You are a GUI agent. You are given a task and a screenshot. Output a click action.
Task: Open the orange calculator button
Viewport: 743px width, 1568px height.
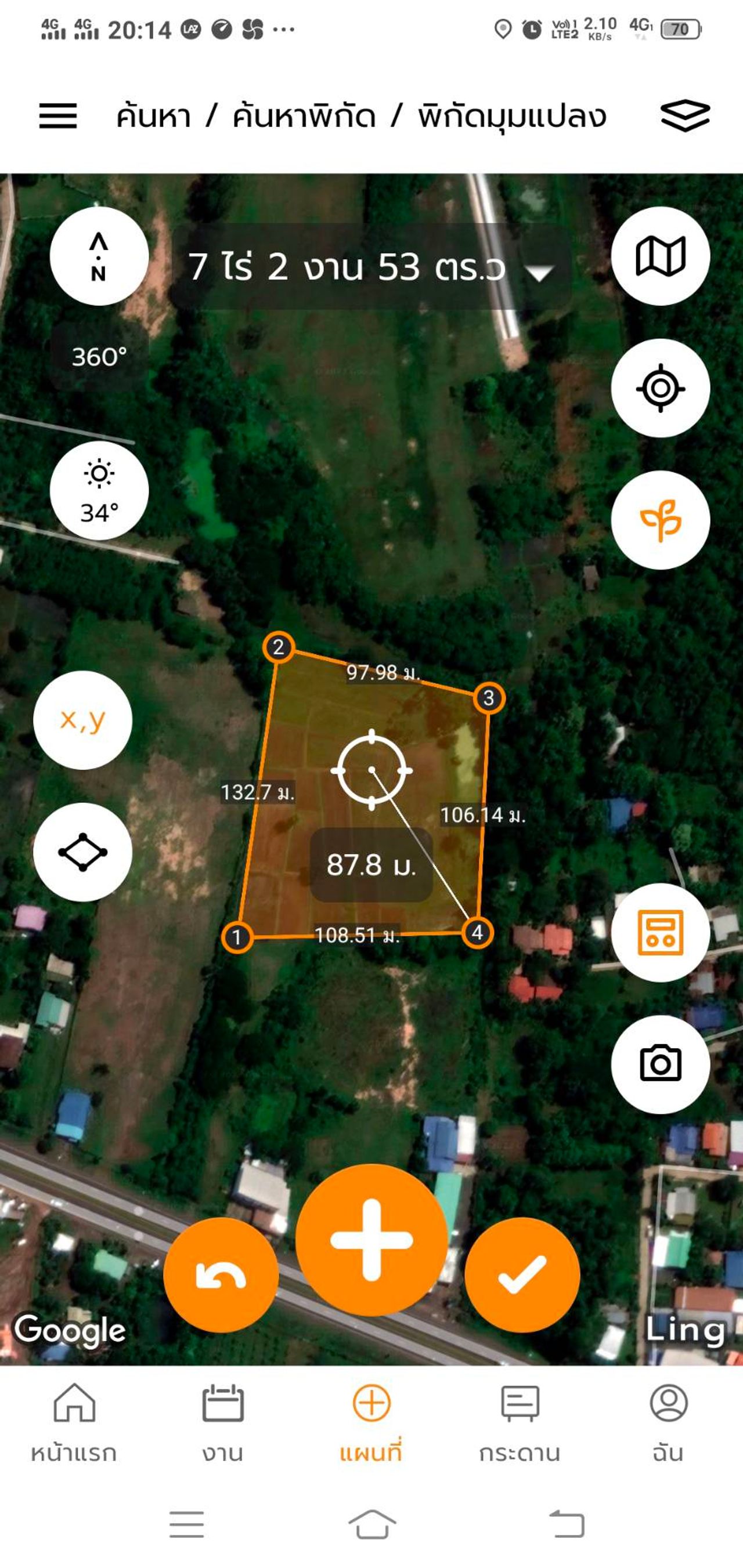(660, 933)
